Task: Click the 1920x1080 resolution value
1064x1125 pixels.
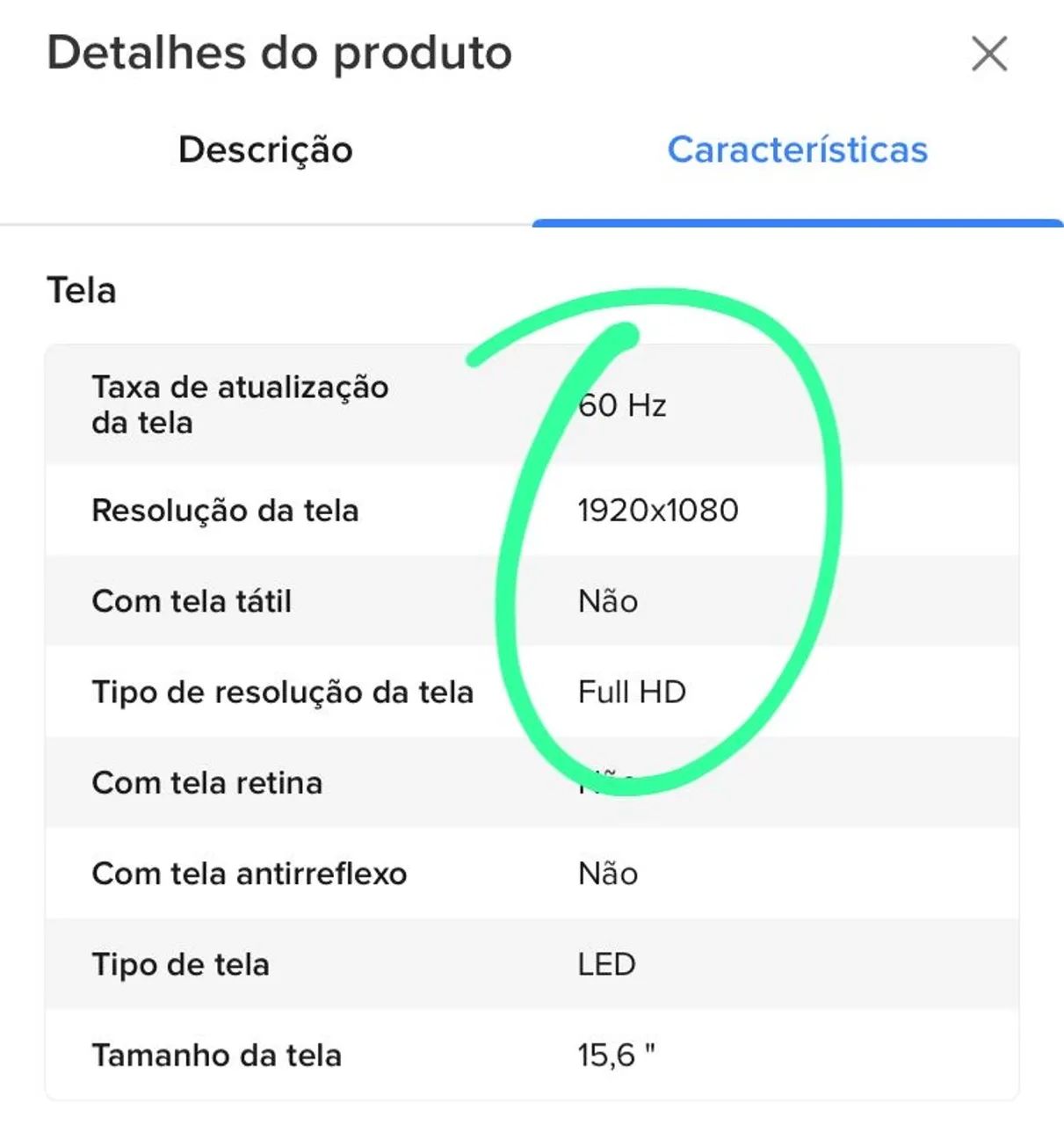Action: click(658, 511)
